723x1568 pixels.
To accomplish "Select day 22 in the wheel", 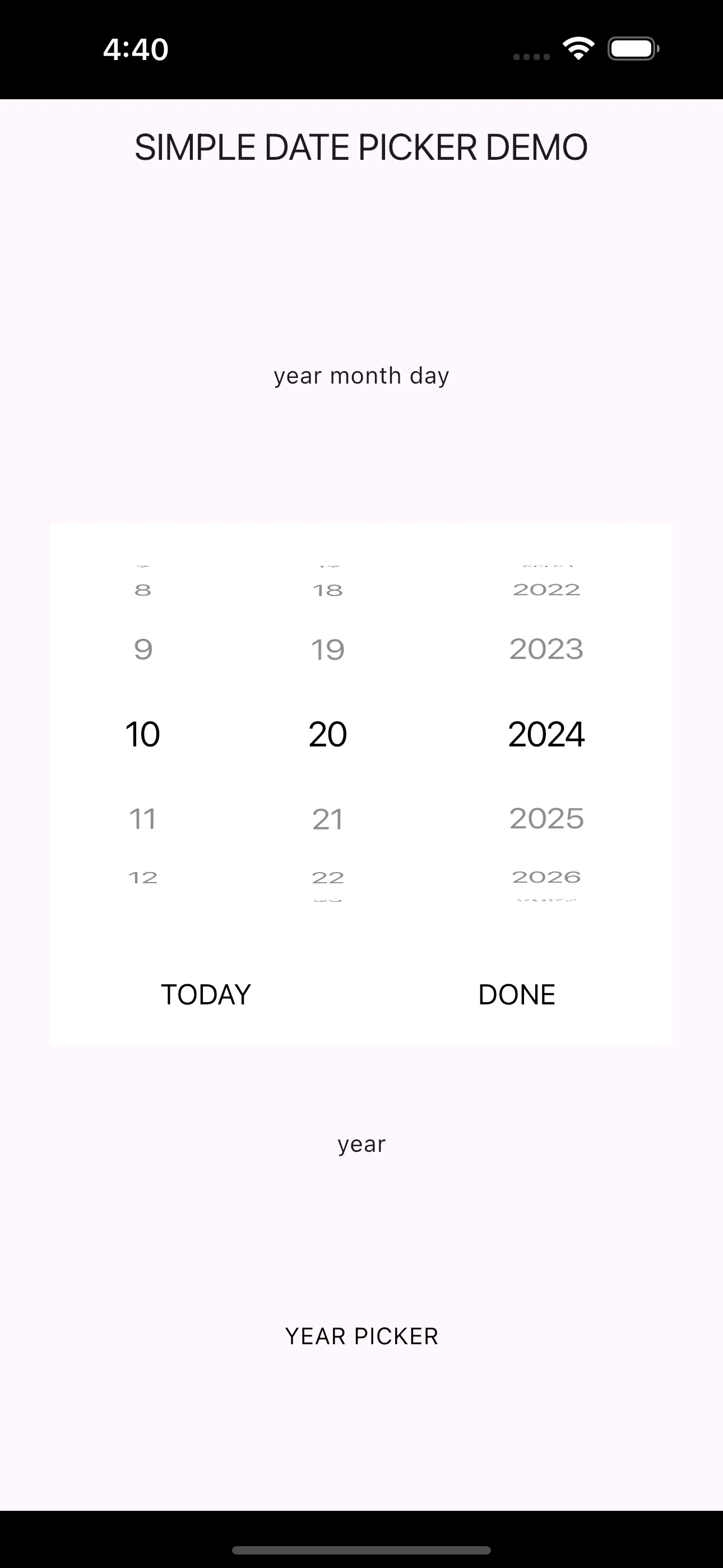I will click(x=328, y=878).
